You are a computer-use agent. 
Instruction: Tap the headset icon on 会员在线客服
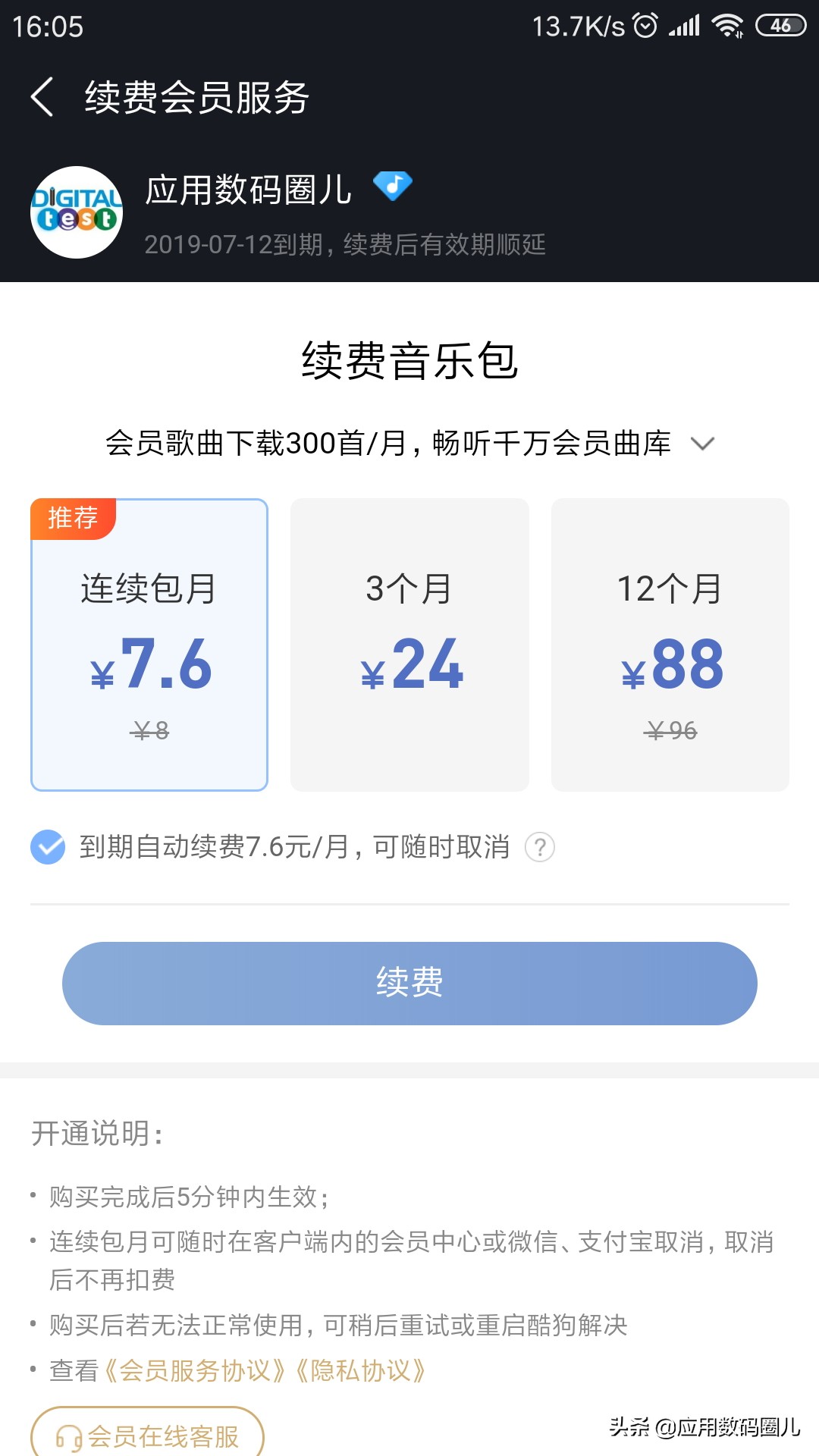70,1436
